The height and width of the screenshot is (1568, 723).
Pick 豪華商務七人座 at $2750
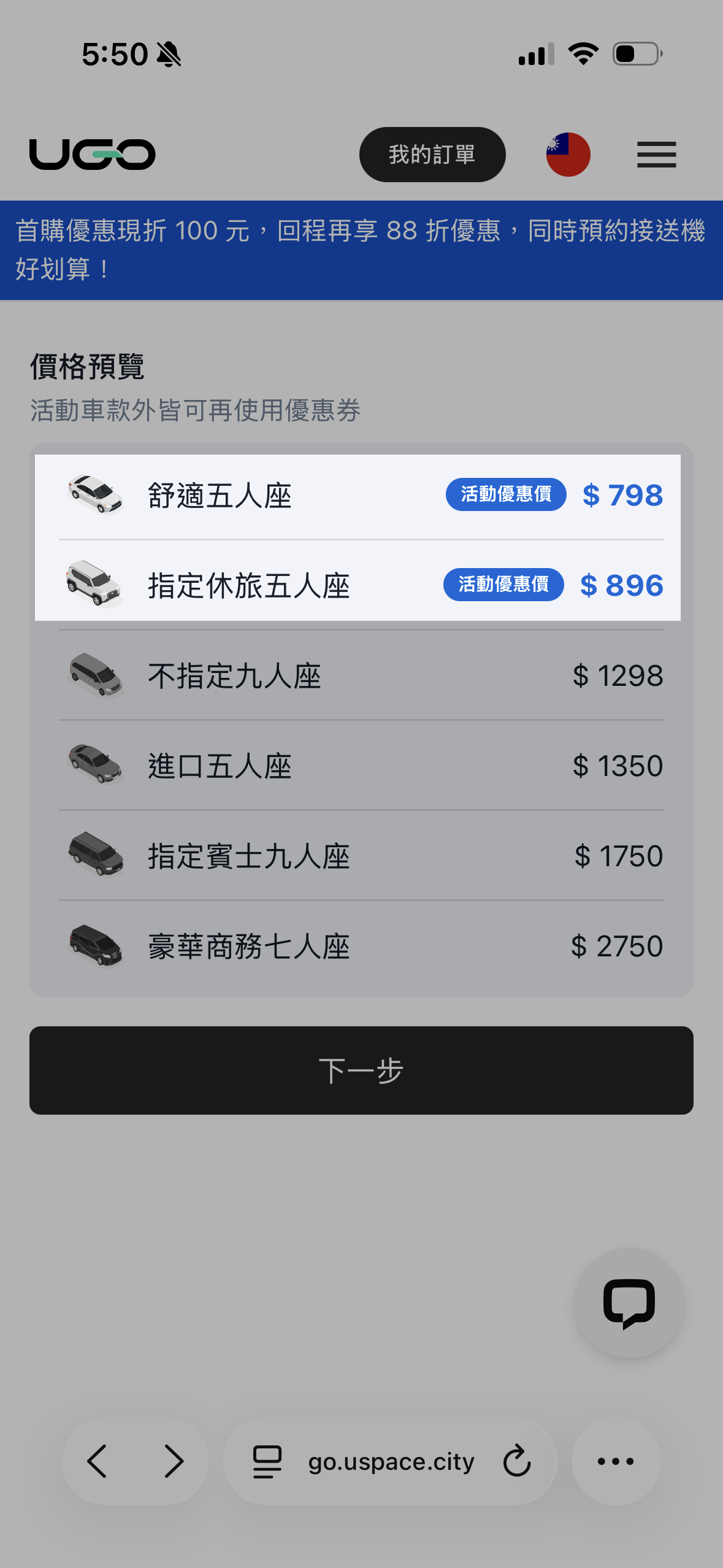[x=361, y=947]
